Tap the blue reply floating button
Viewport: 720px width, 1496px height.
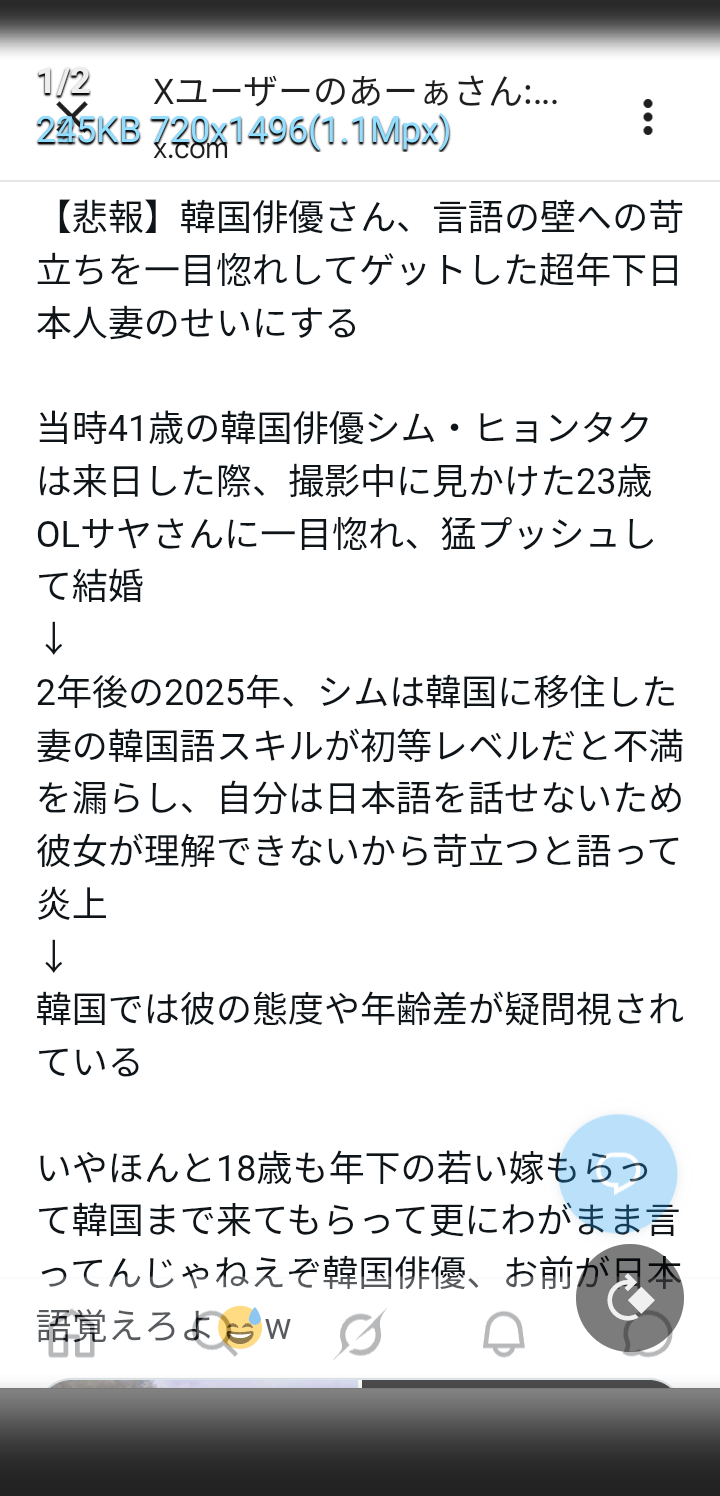[x=617, y=1173]
